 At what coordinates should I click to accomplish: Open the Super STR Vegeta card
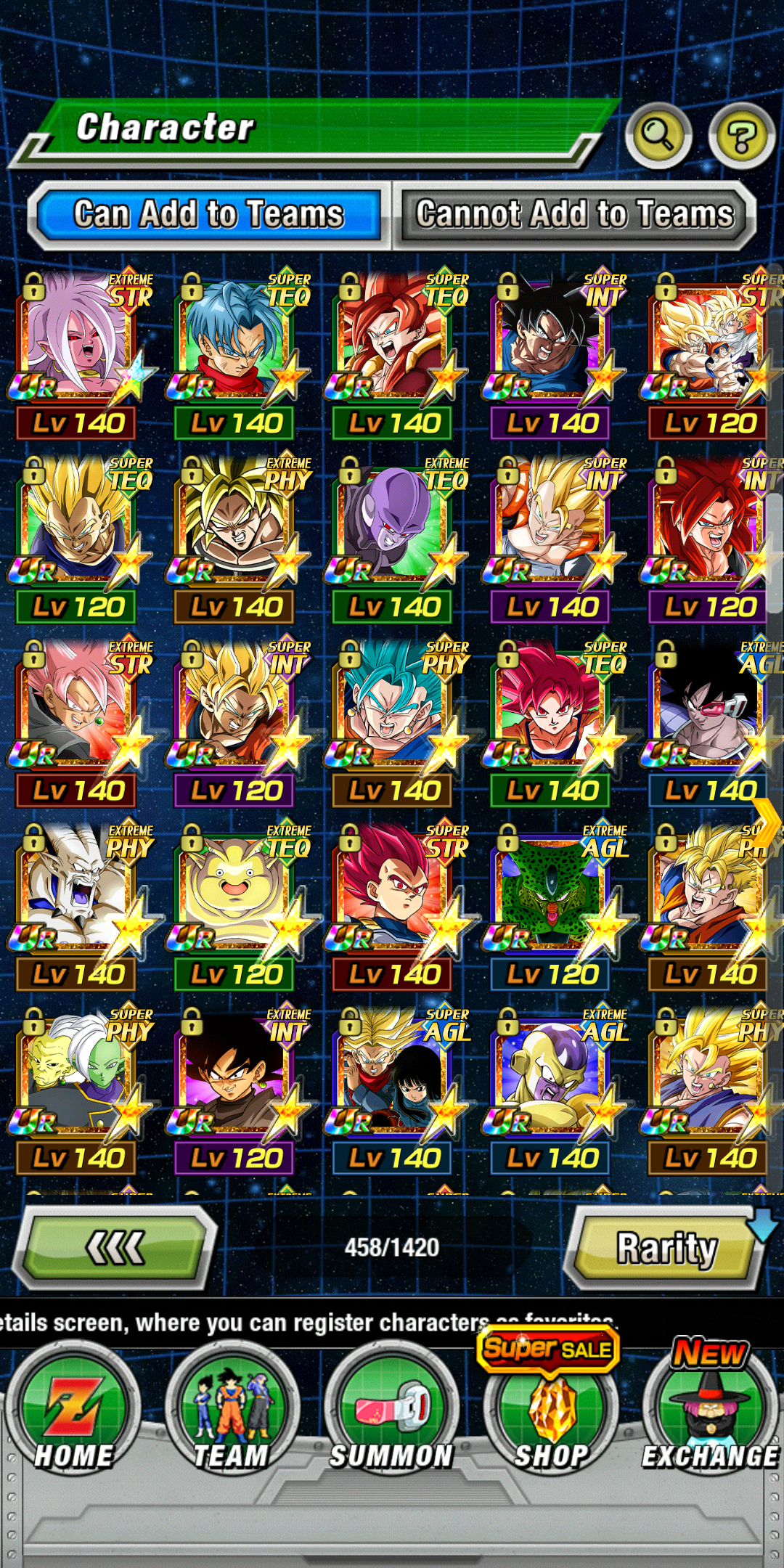394,906
